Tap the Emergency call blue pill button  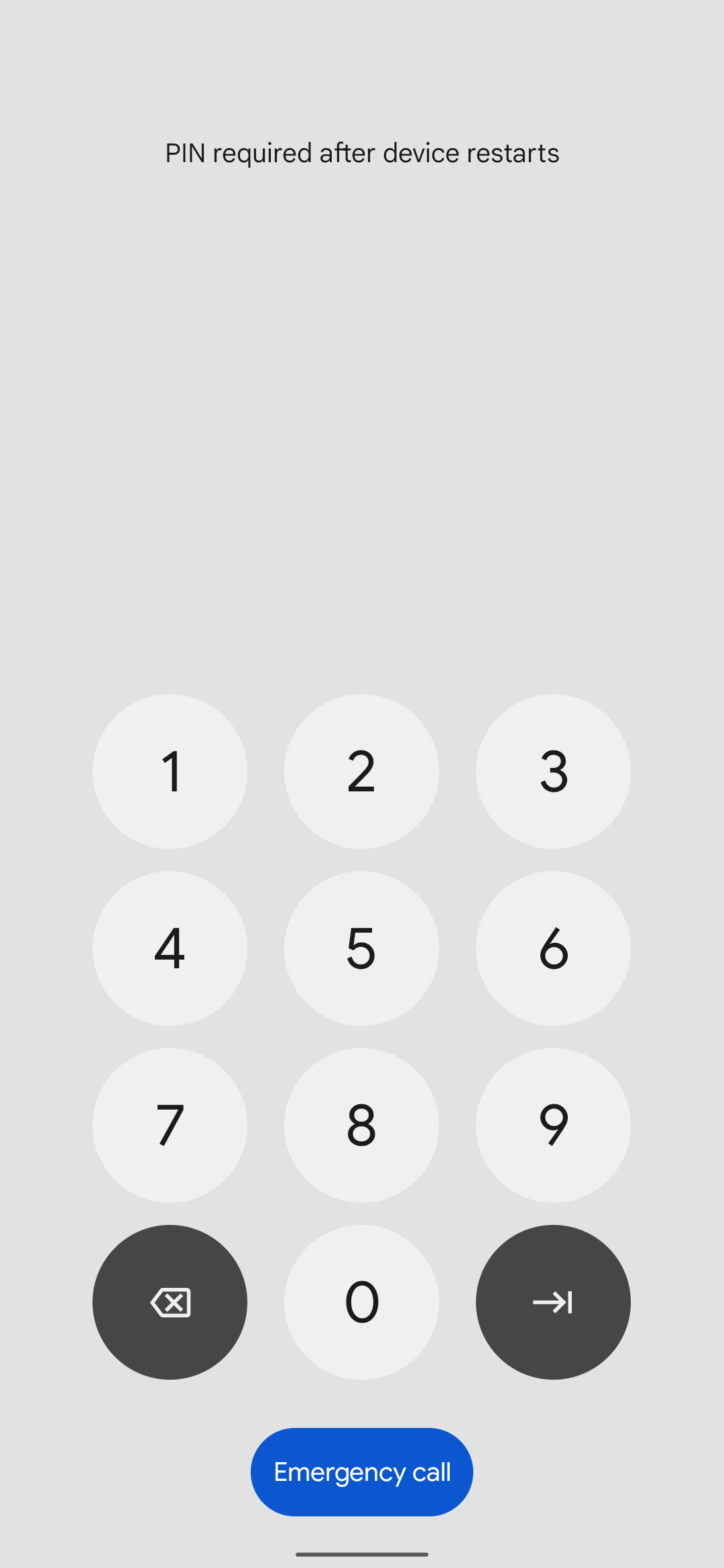(361, 1472)
